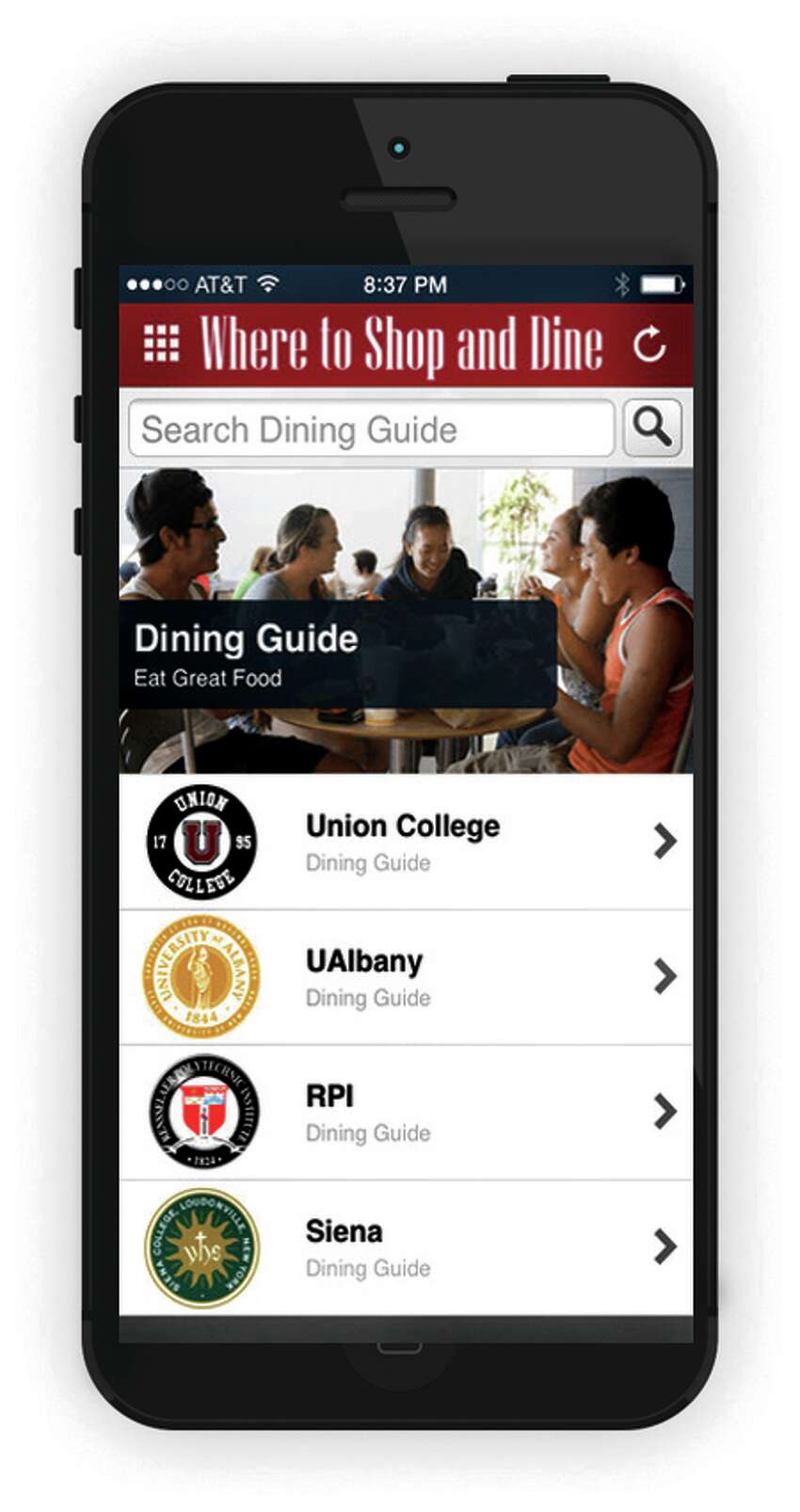Open the Union College dining guide entry
The image size is (800, 1512).
[405, 843]
